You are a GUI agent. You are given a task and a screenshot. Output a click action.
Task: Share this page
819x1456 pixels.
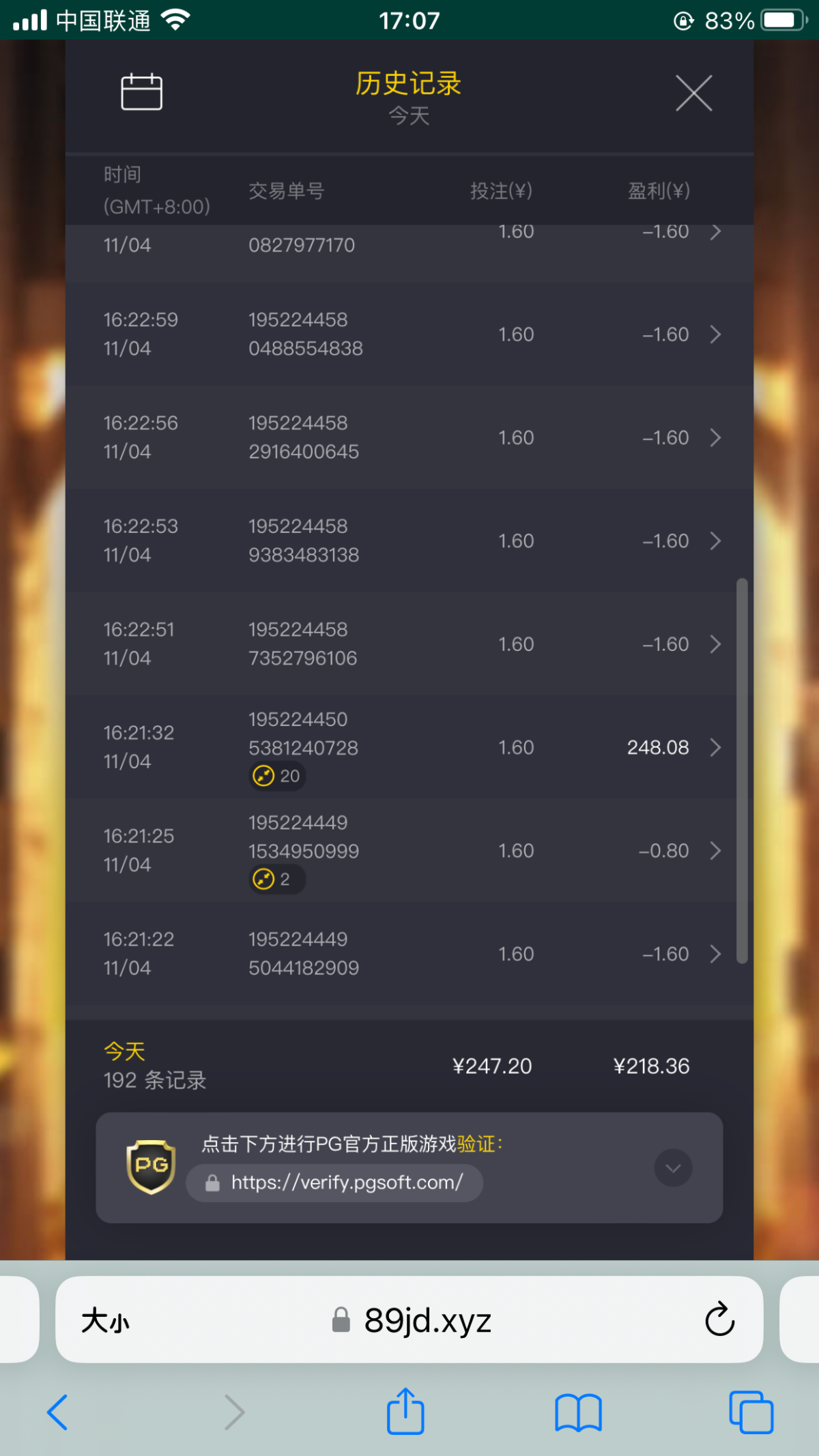(x=405, y=1412)
